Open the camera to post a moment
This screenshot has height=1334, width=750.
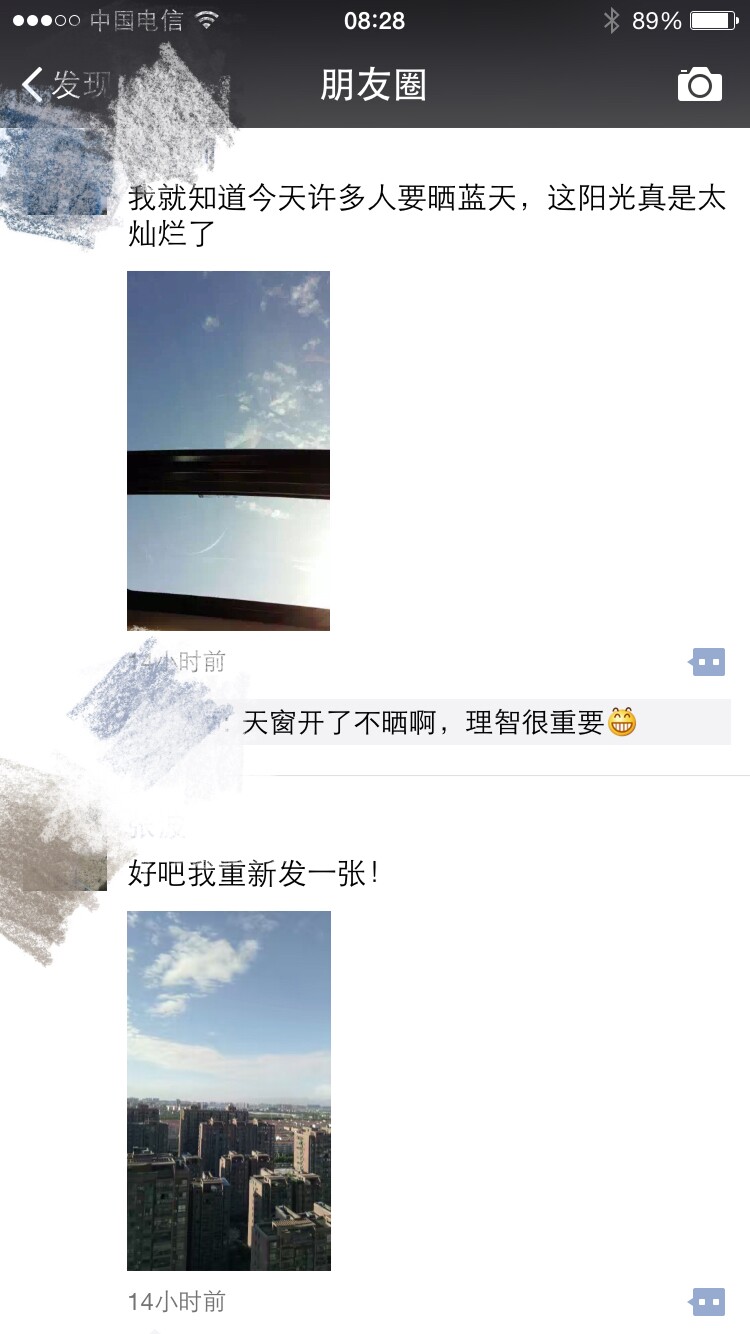(699, 85)
